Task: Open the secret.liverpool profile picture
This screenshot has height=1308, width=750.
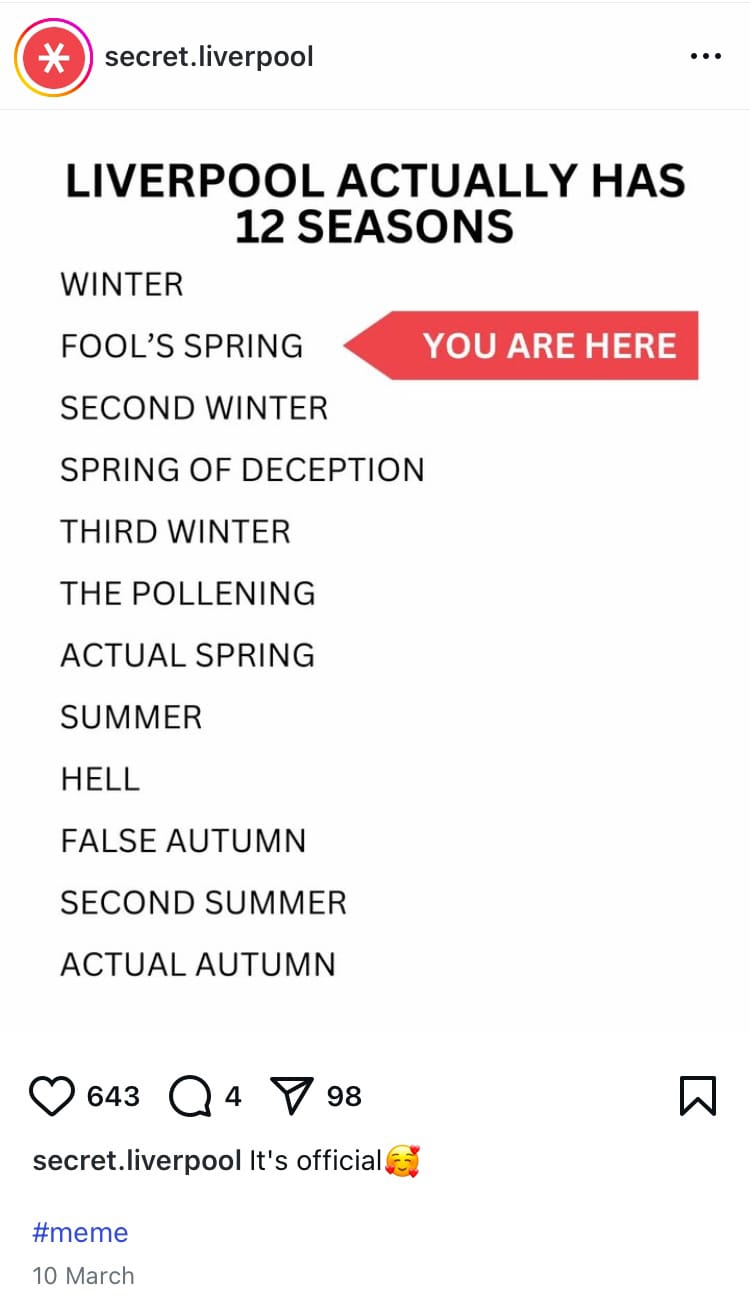Action: [53, 58]
